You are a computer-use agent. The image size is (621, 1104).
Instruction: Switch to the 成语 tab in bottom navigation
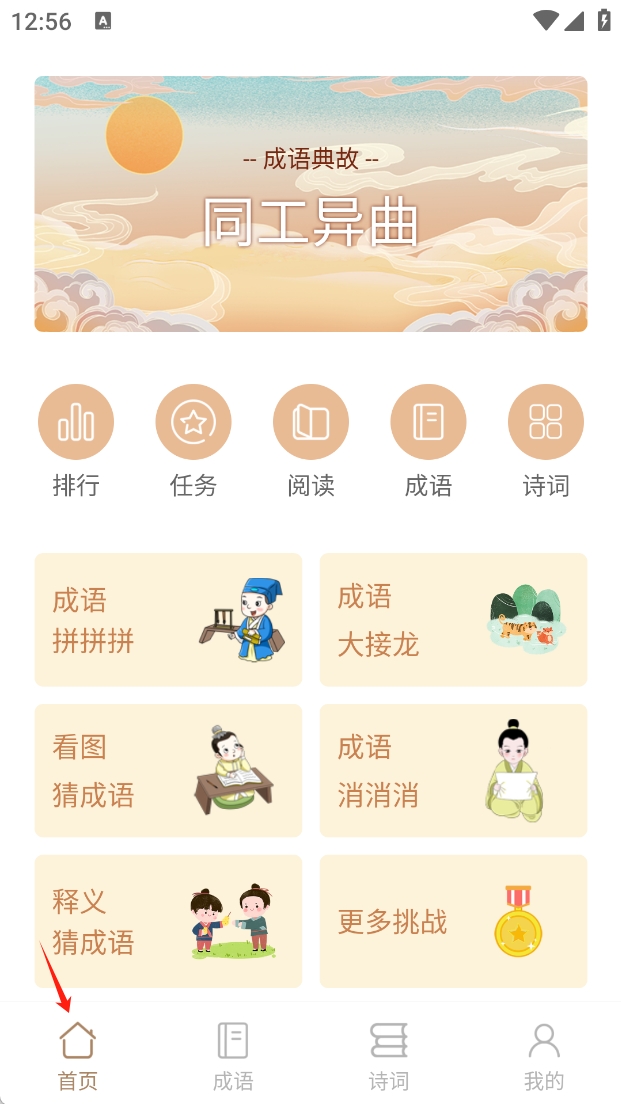click(233, 1055)
